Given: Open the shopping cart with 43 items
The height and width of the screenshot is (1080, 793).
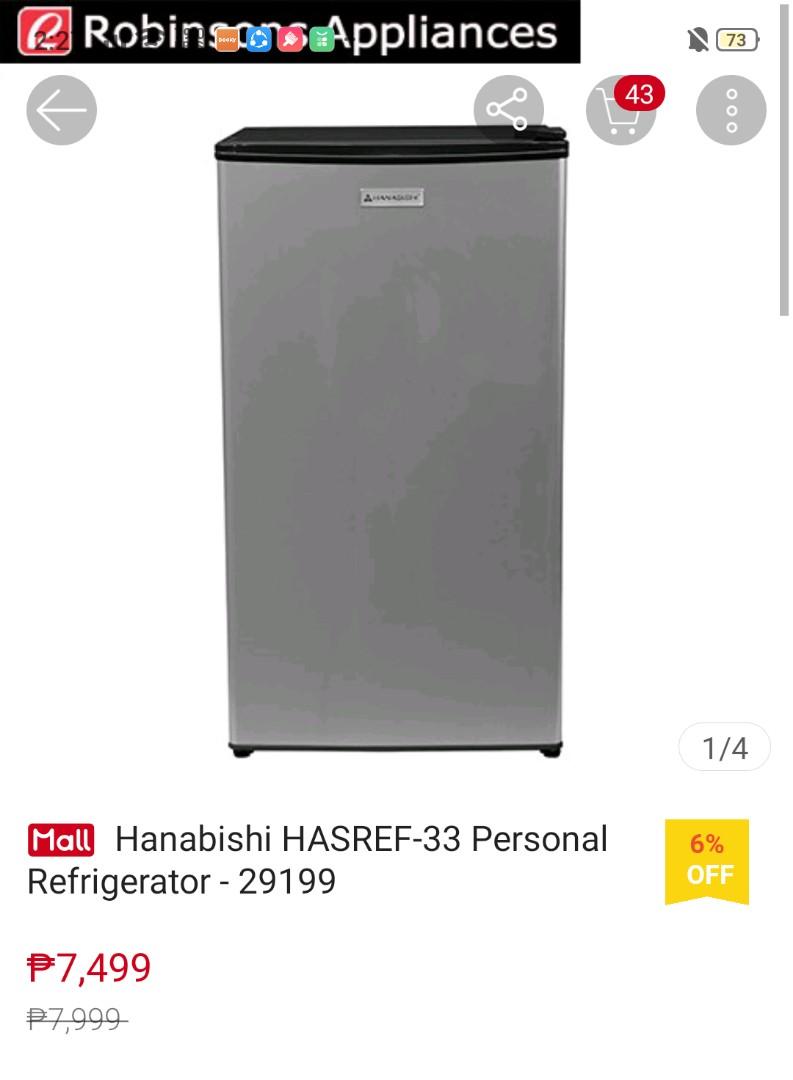Looking at the screenshot, I should [x=621, y=110].
